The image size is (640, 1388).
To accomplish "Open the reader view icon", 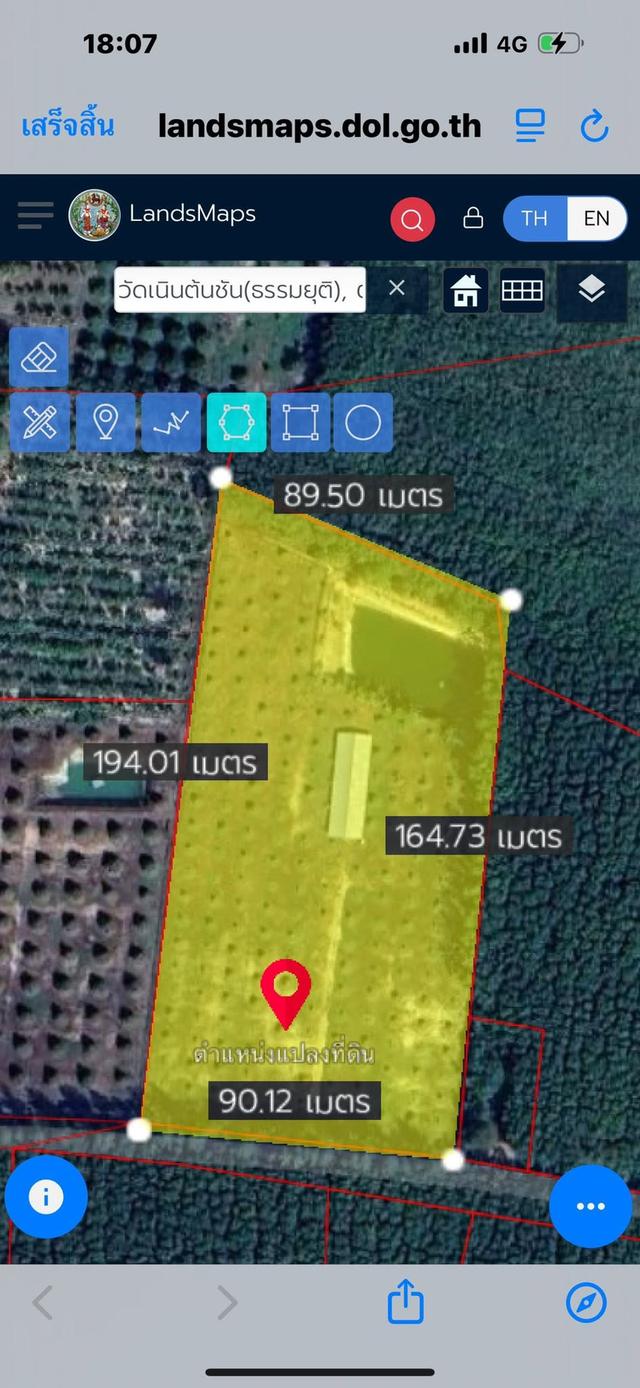I will click(x=530, y=126).
